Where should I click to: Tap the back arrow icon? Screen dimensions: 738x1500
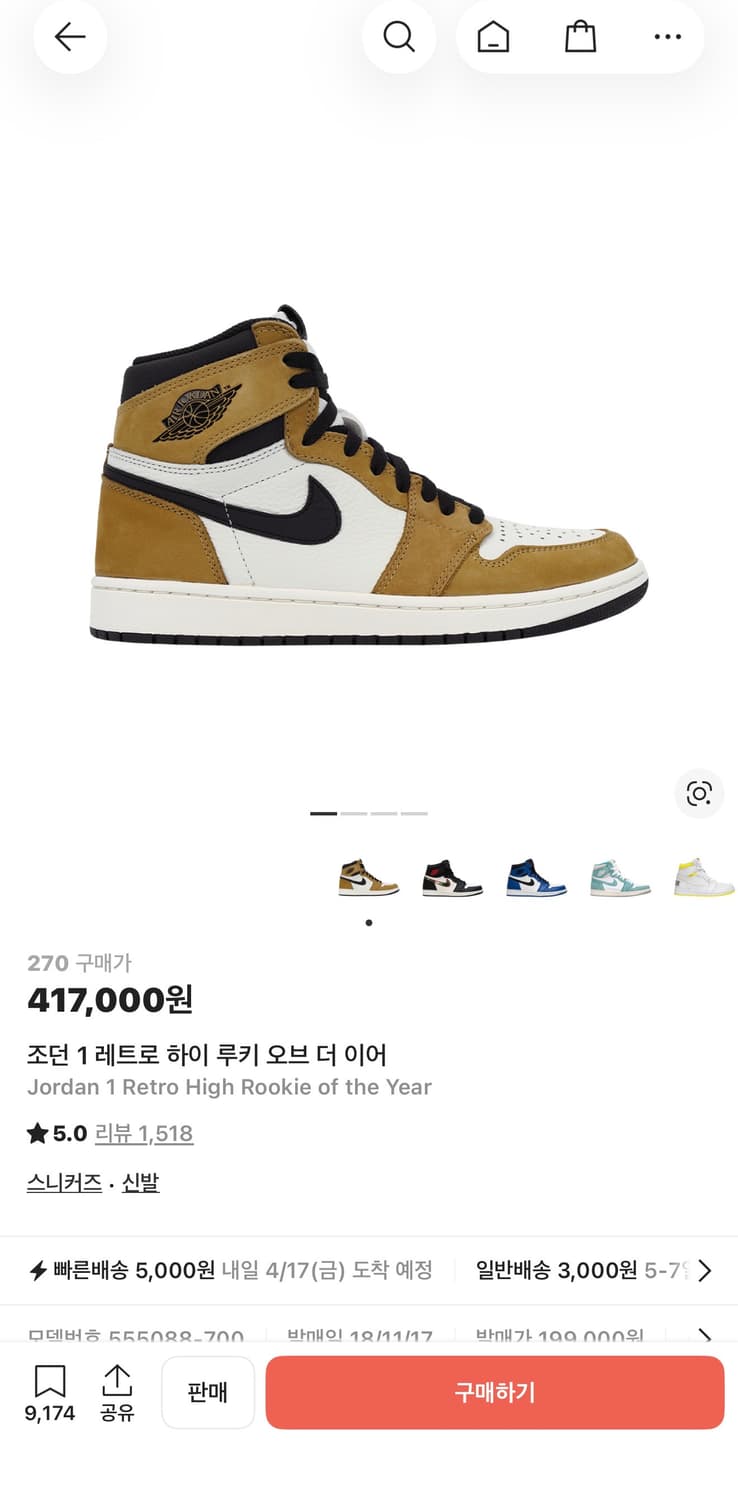[69, 37]
